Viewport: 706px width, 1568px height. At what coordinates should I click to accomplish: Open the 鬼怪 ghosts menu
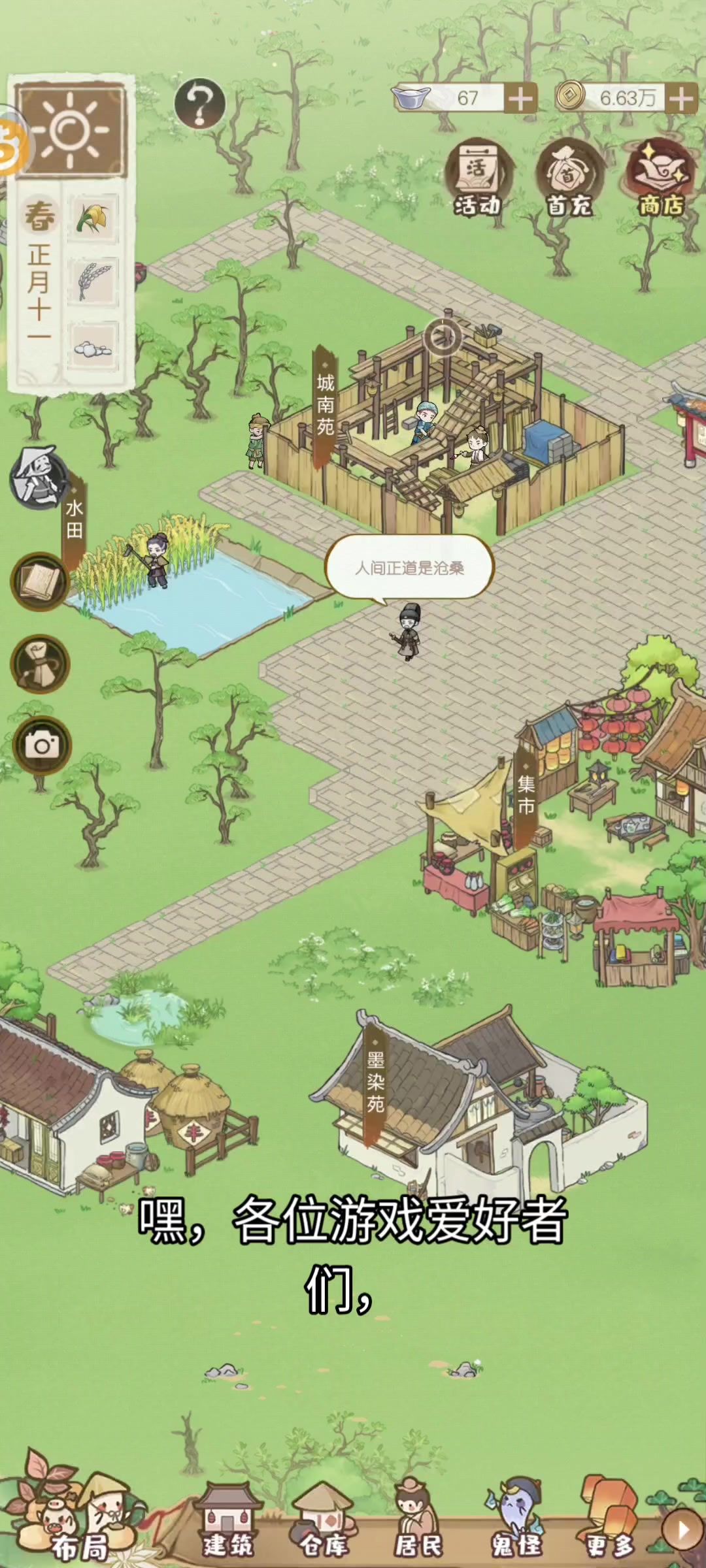pos(516,1522)
